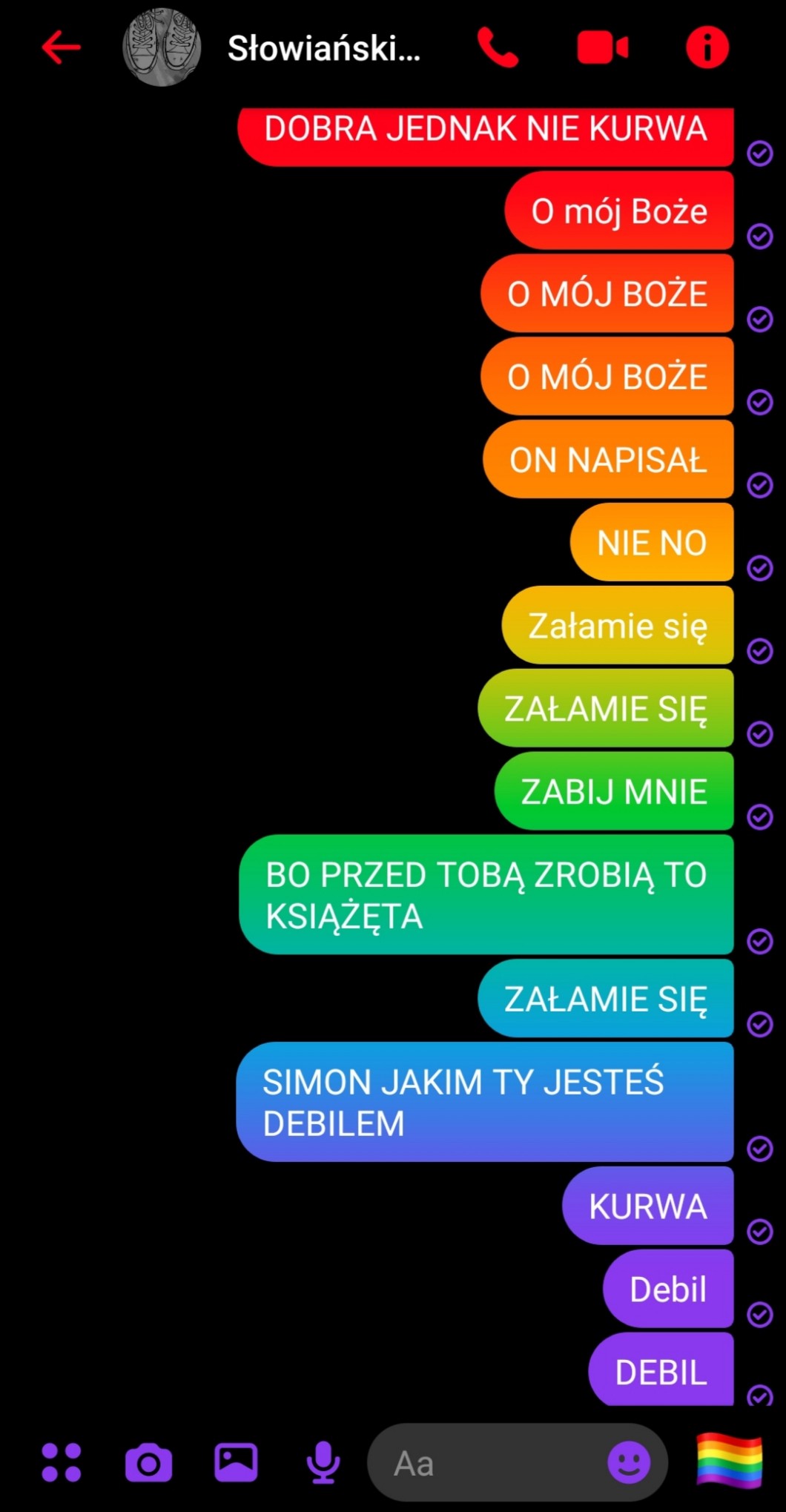
Task: Go back to the chat list
Action: tap(61, 47)
